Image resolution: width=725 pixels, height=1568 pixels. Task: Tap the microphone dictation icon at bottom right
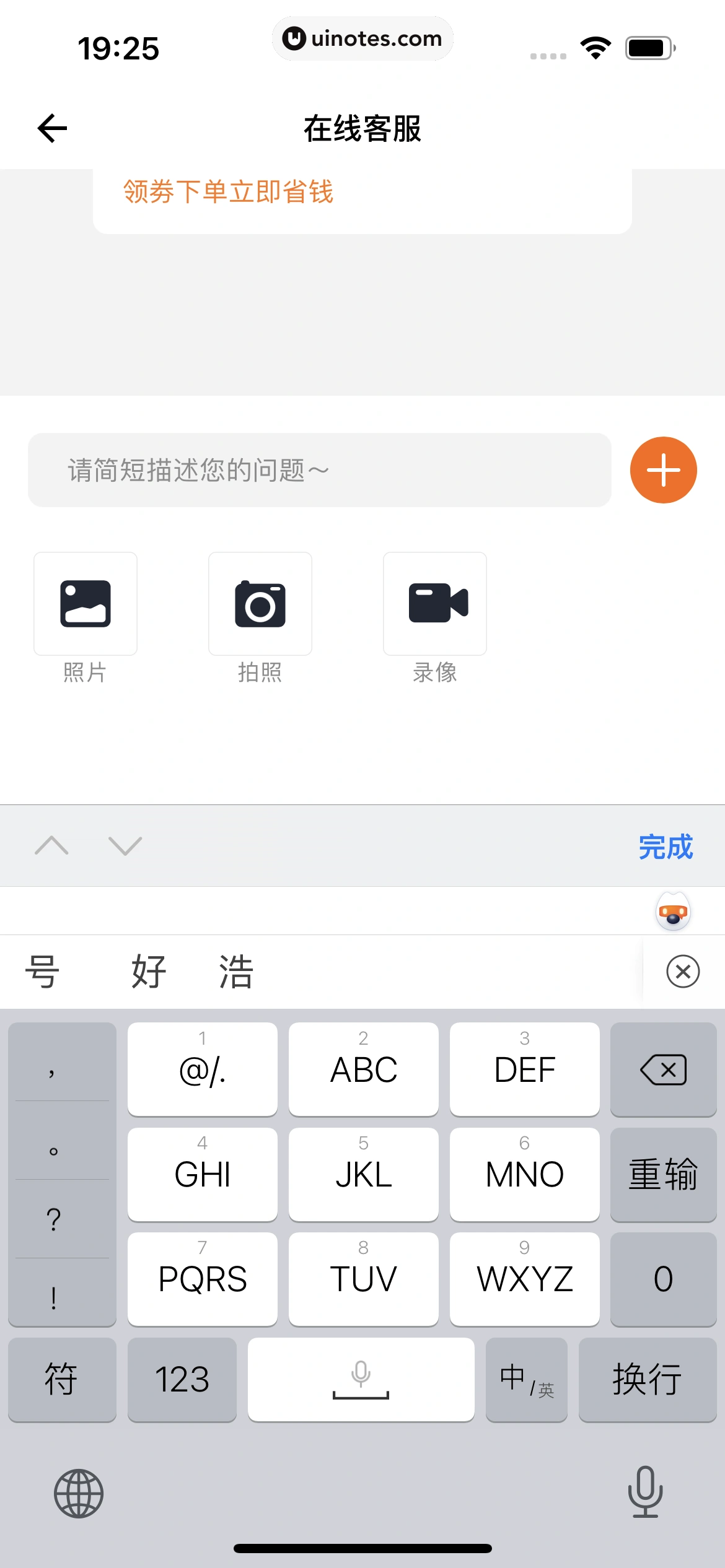(646, 1492)
